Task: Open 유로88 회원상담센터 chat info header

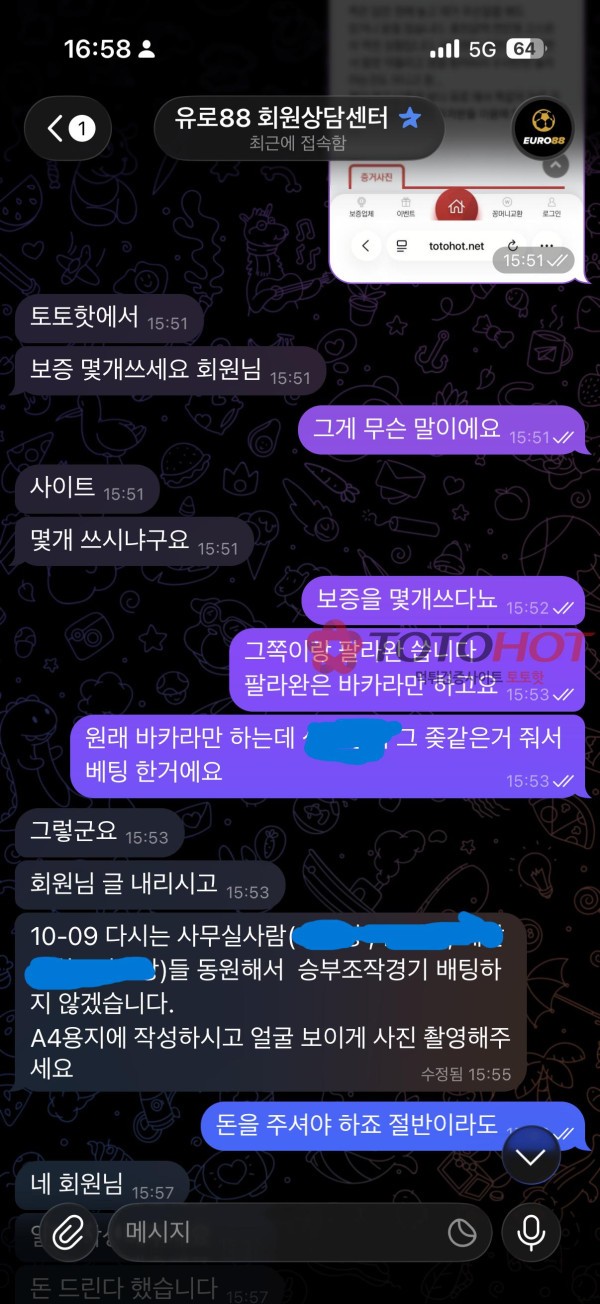Action: 299,128
